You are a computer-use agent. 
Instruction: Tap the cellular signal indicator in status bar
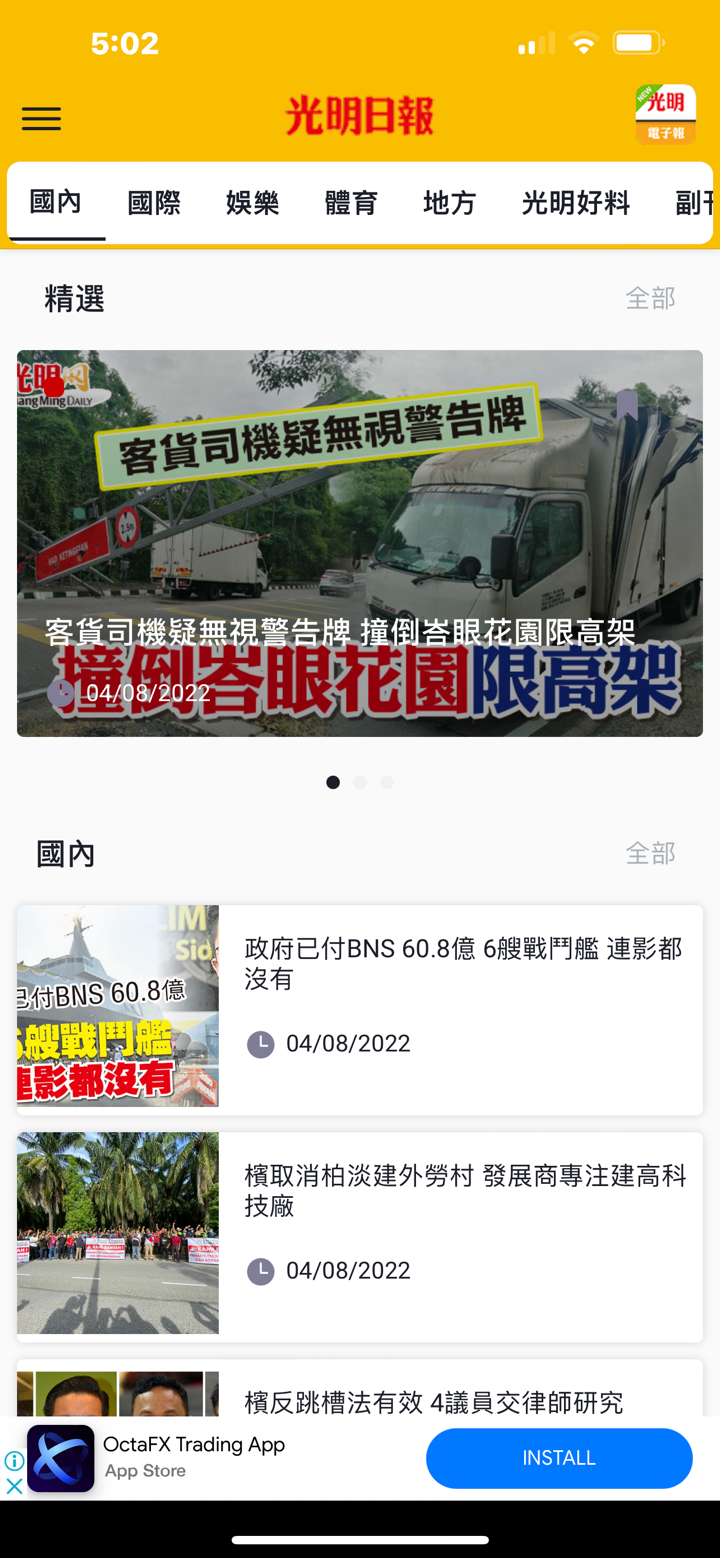pyautogui.click(x=534, y=43)
